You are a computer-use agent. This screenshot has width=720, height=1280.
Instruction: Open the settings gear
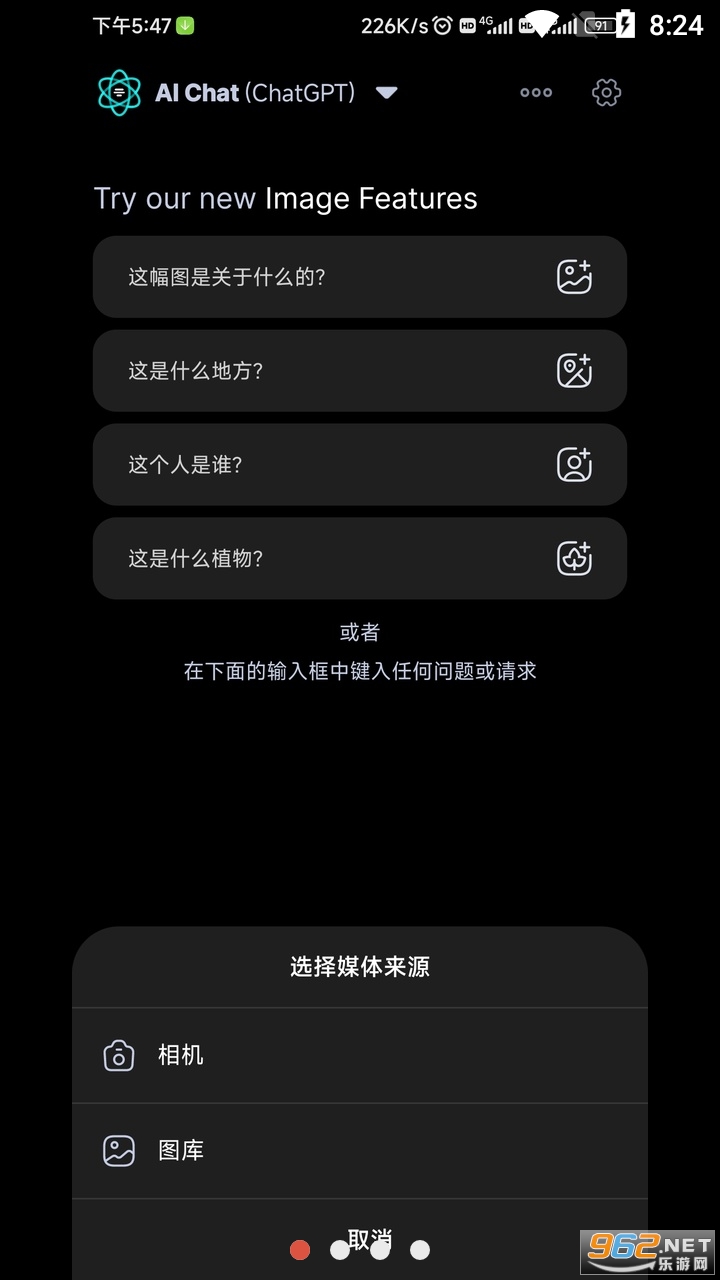pos(606,93)
